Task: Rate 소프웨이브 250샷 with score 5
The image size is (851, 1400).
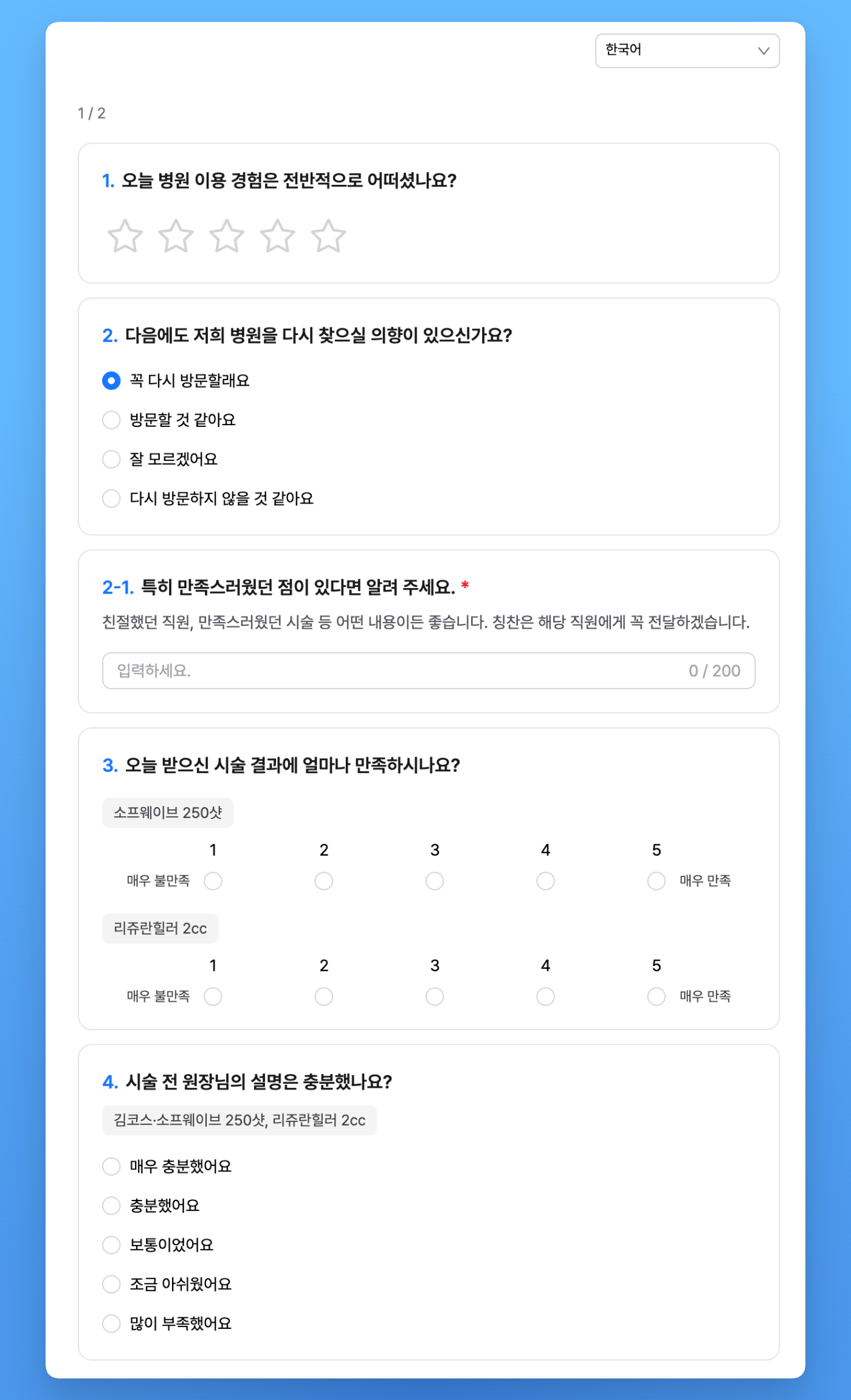Action: [x=656, y=881]
